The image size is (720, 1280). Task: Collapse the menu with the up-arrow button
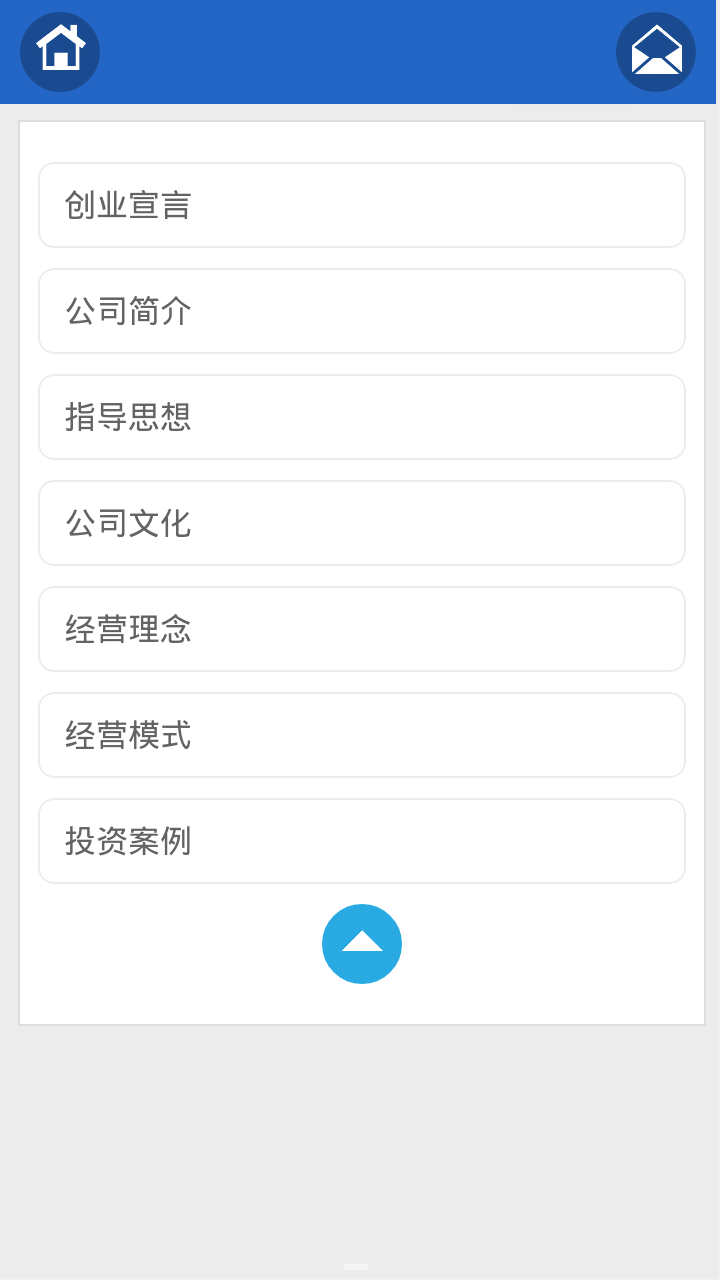tap(362, 944)
